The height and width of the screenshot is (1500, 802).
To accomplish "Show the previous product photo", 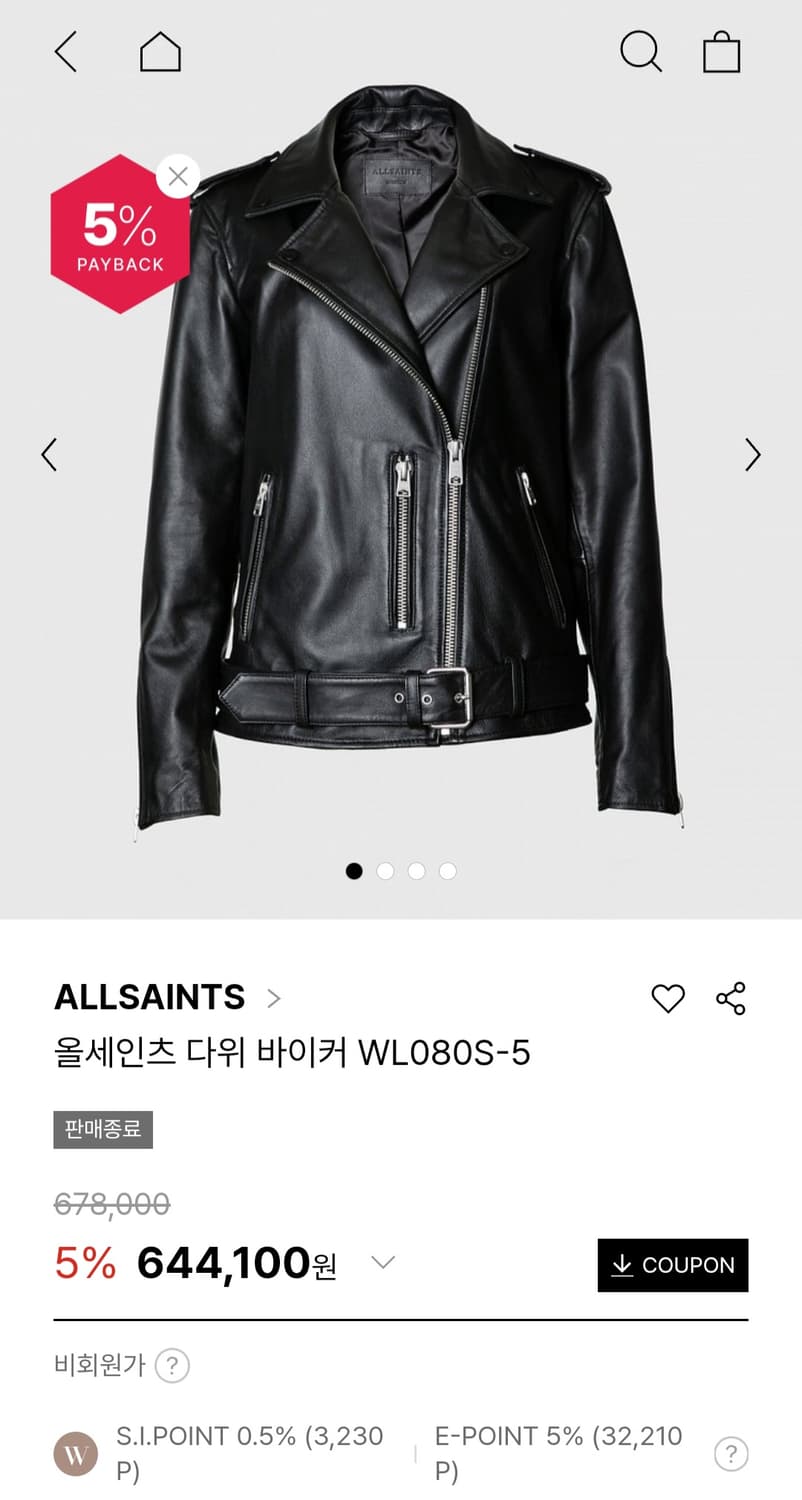I will pos(49,455).
